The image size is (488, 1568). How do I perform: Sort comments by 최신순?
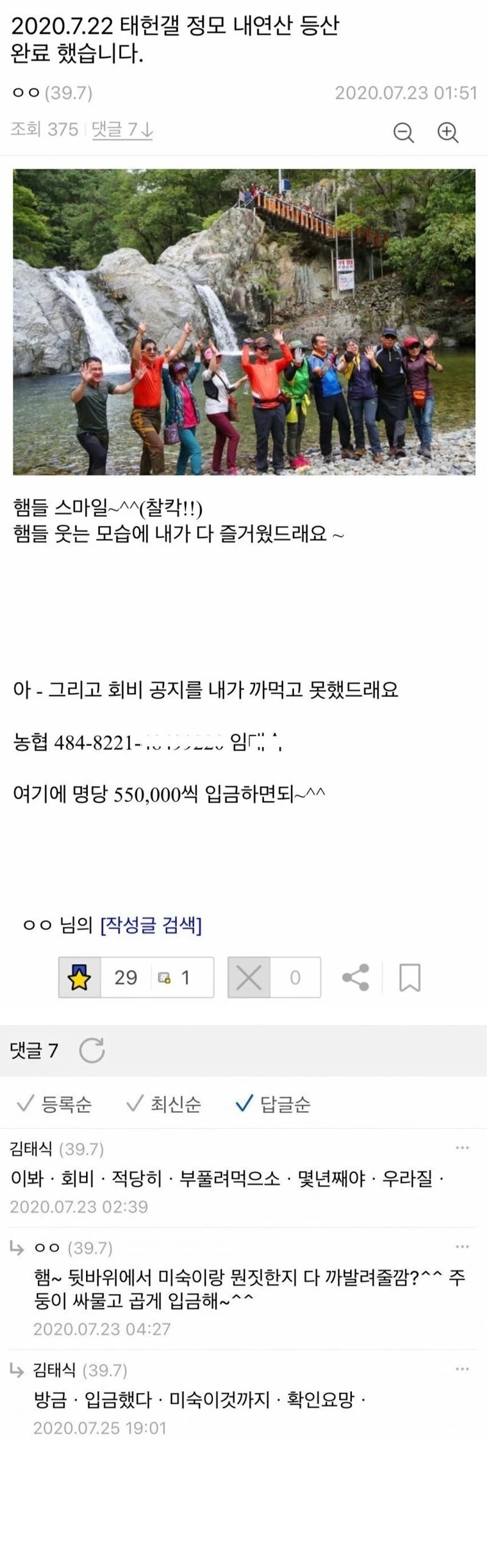tap(163, 1104)
